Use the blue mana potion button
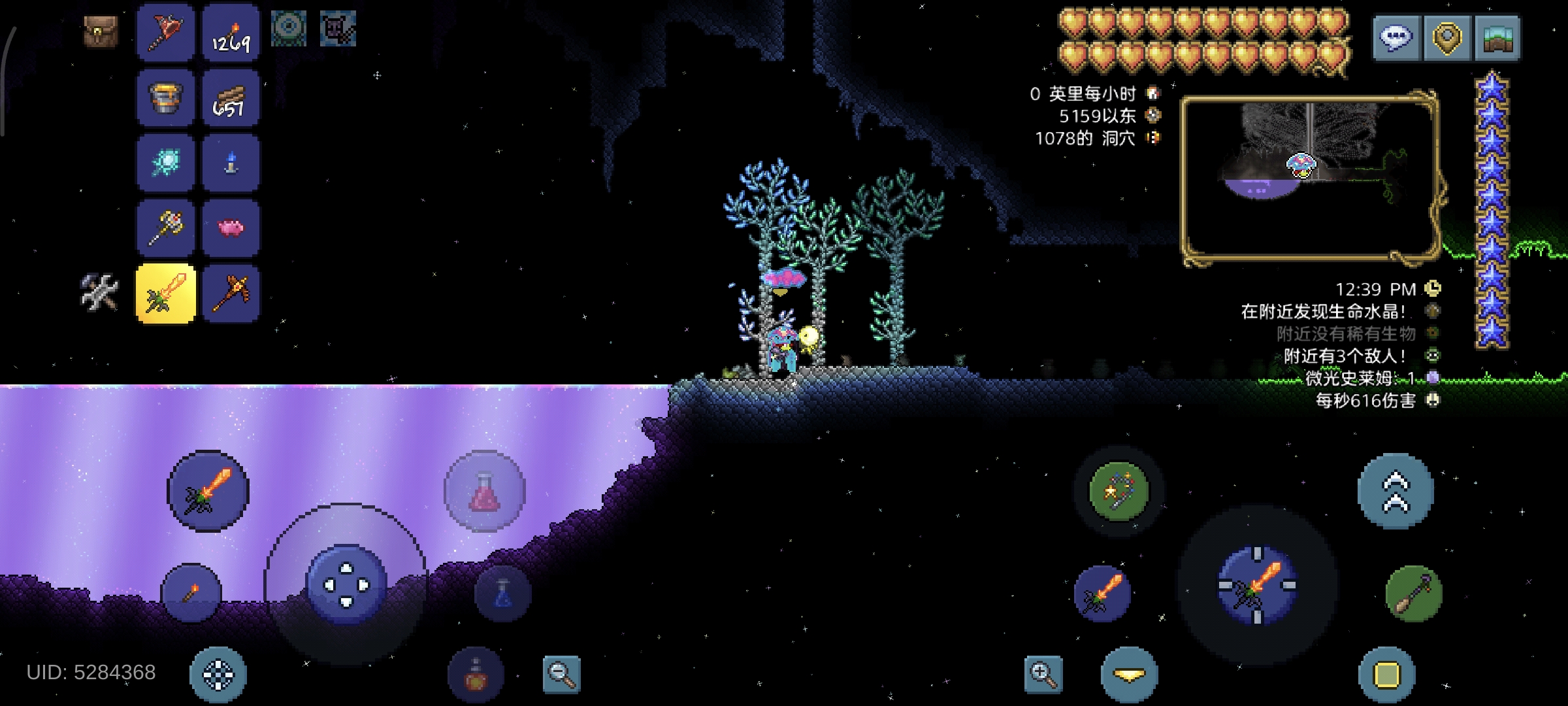The width and height of the screenshot is (1568, 706). pos(502,594)
